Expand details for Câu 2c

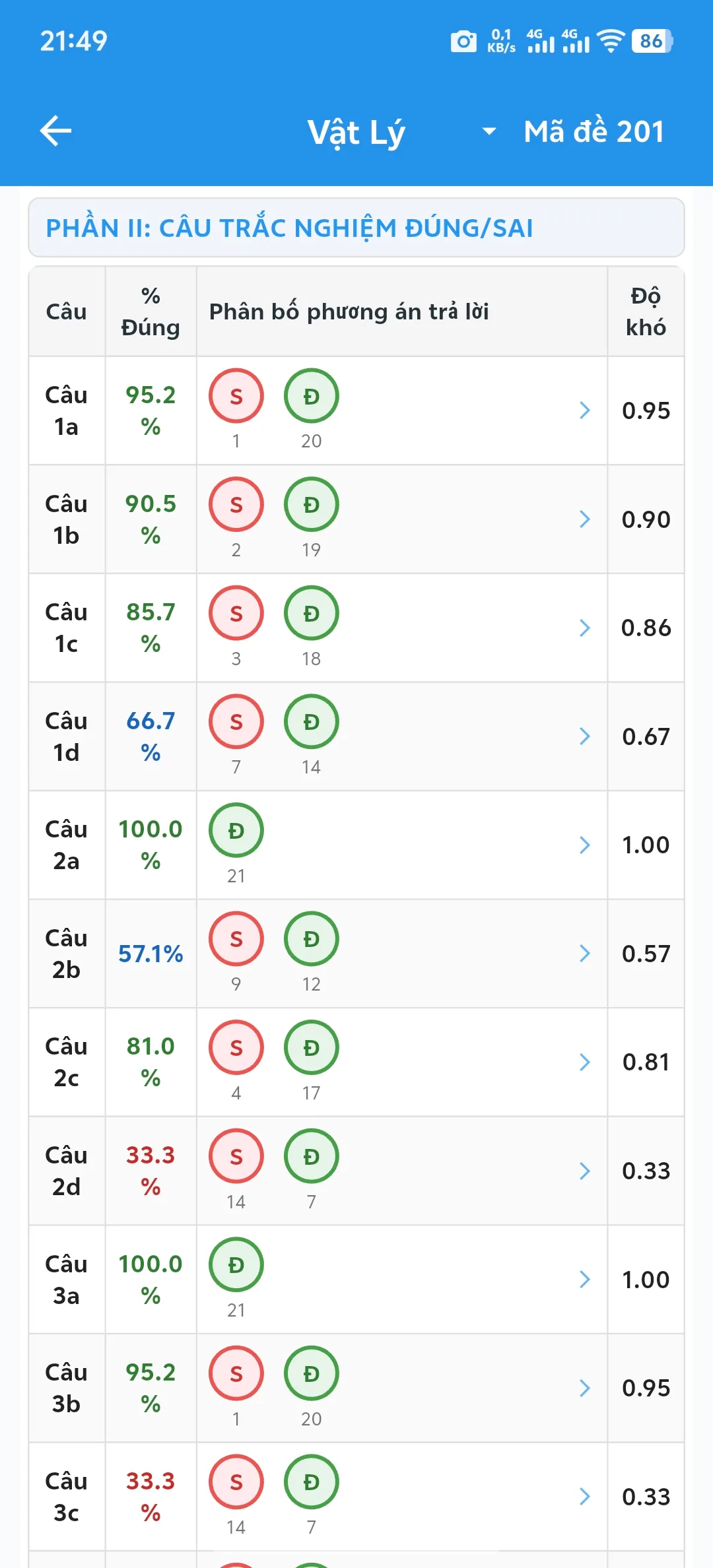[584, 1062]
